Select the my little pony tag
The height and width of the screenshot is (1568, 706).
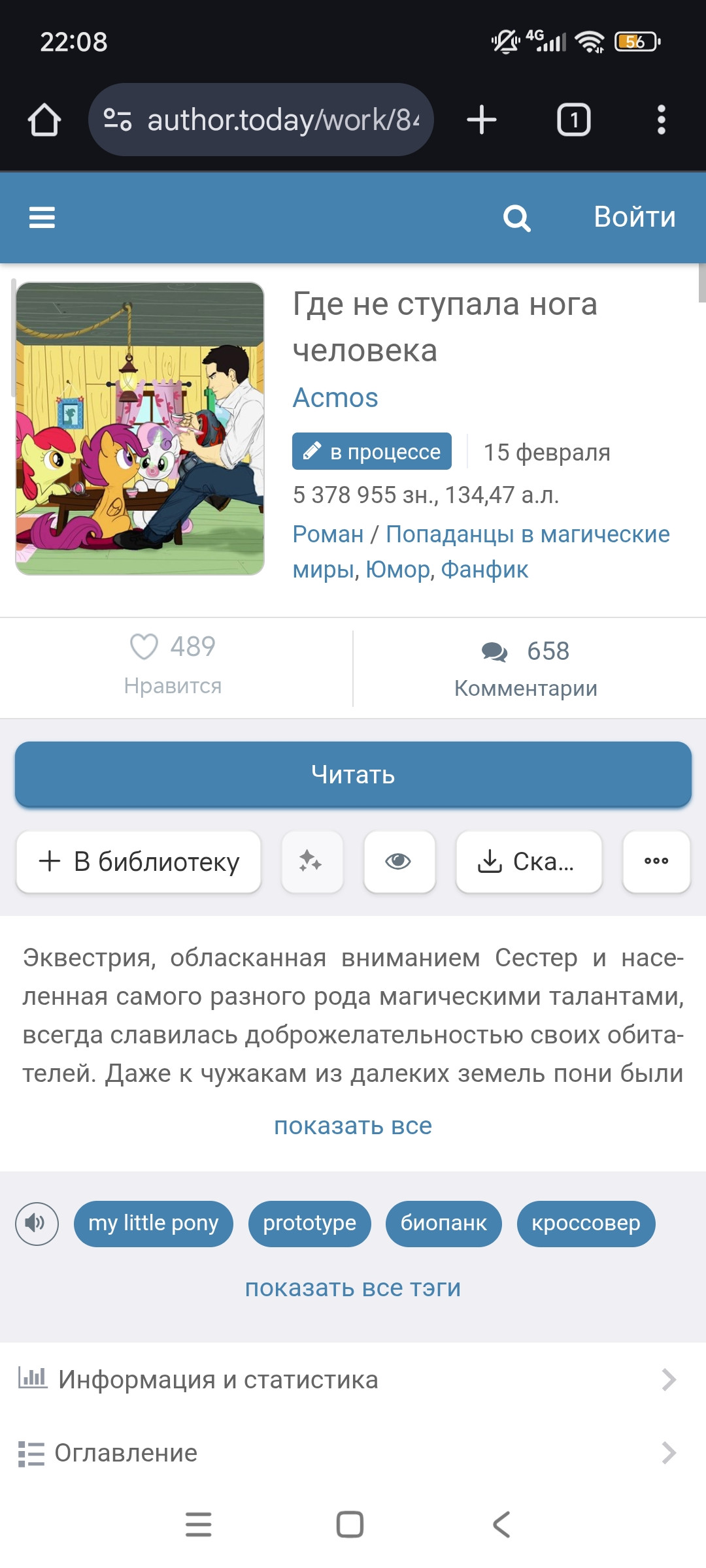click(153, 1223)
